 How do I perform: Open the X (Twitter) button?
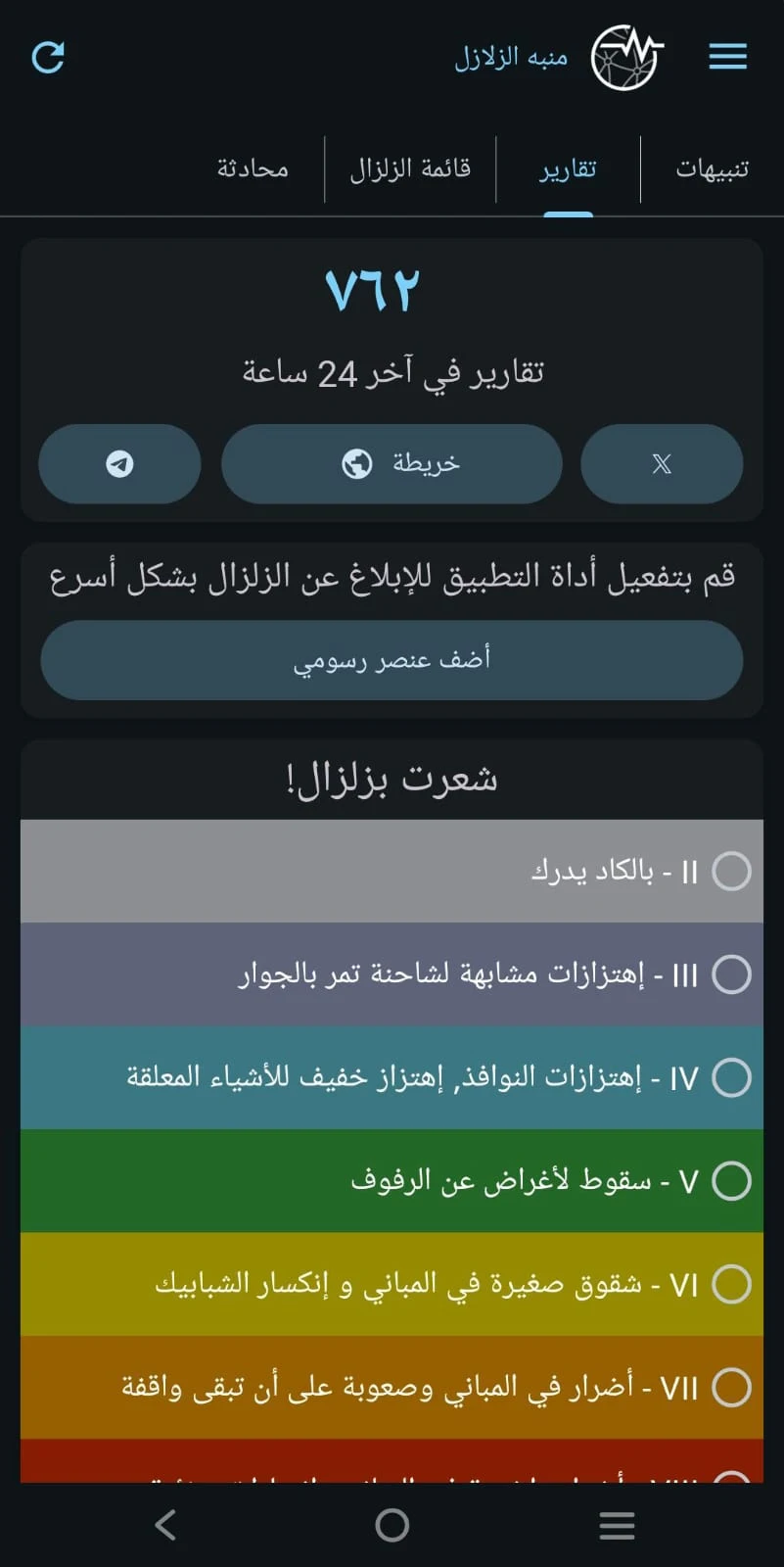pos(662,463)
